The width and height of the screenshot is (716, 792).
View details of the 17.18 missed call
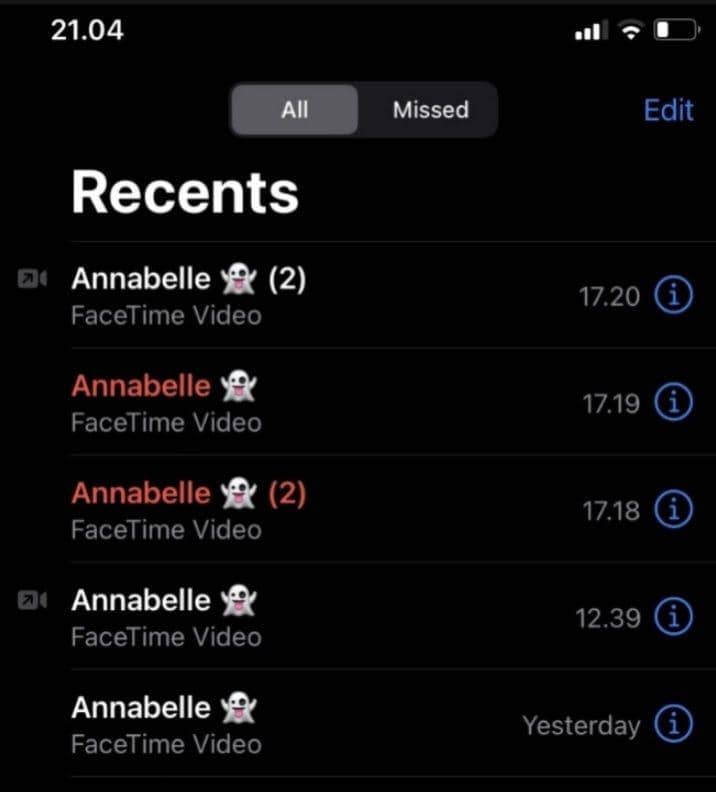click(673, 510)
